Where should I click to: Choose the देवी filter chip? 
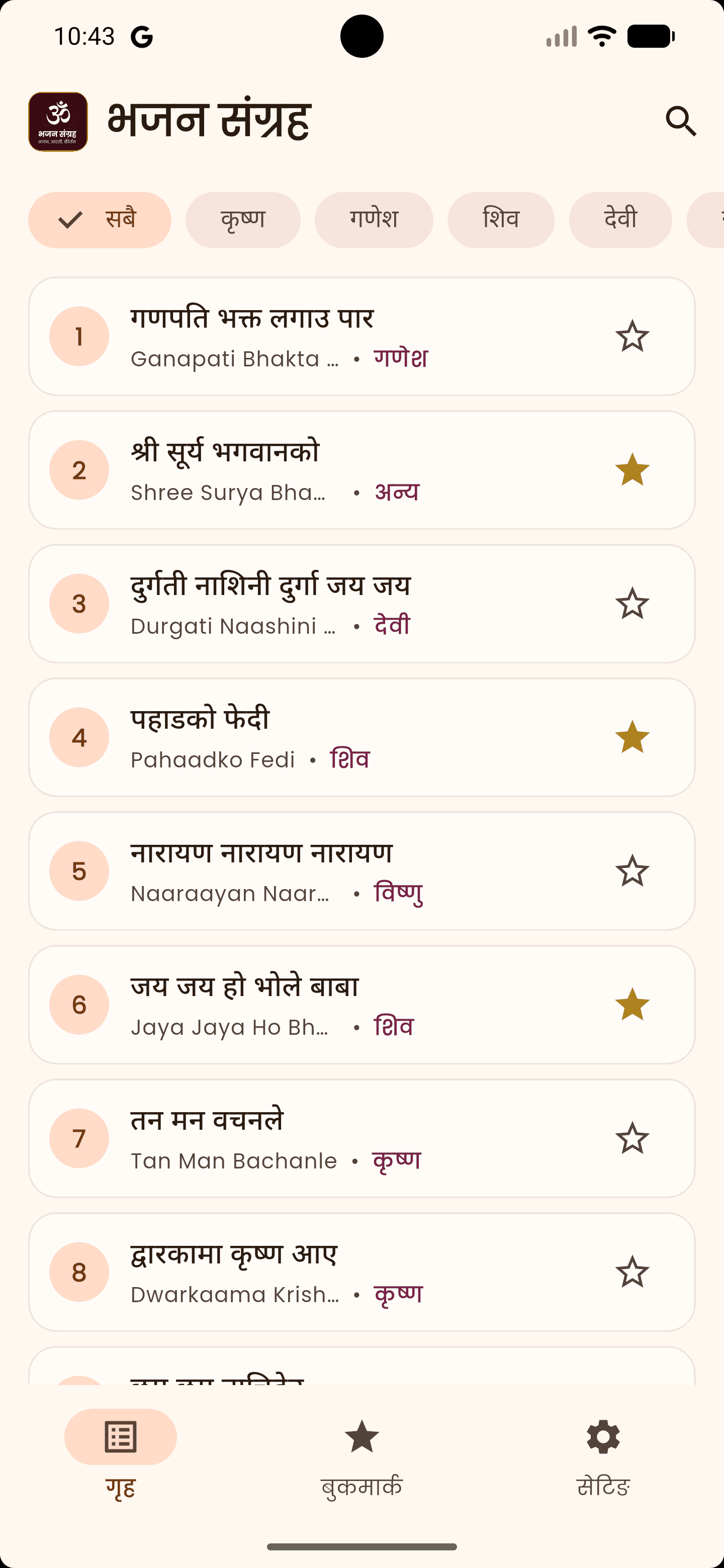[x=620, y=220]
